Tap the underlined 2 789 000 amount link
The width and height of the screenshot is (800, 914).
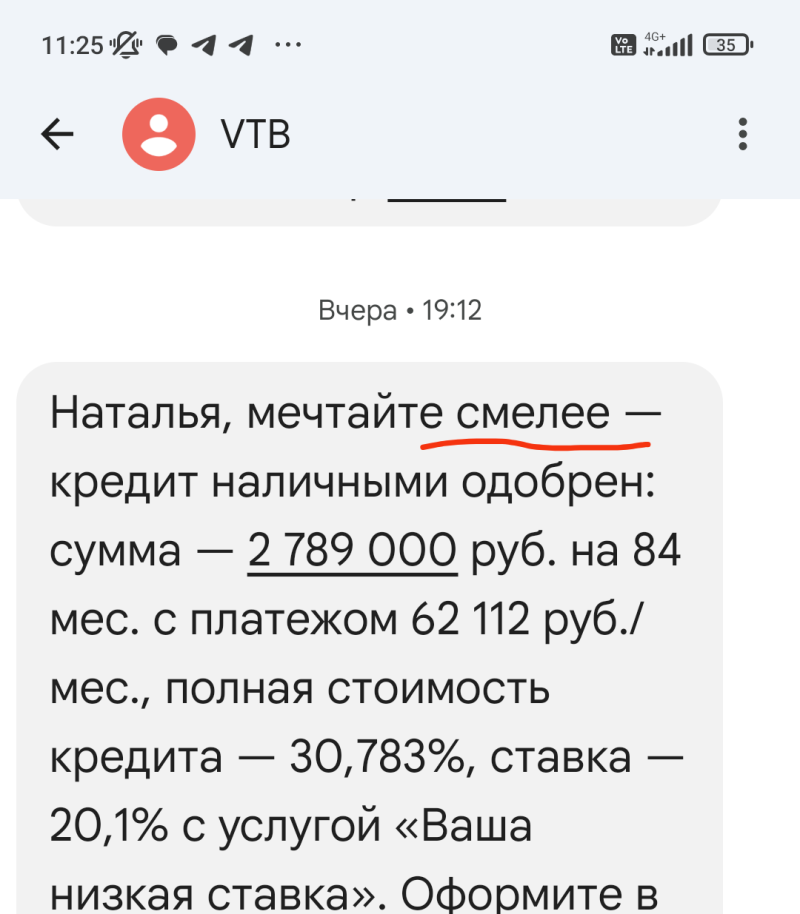[x=351, y=551]
